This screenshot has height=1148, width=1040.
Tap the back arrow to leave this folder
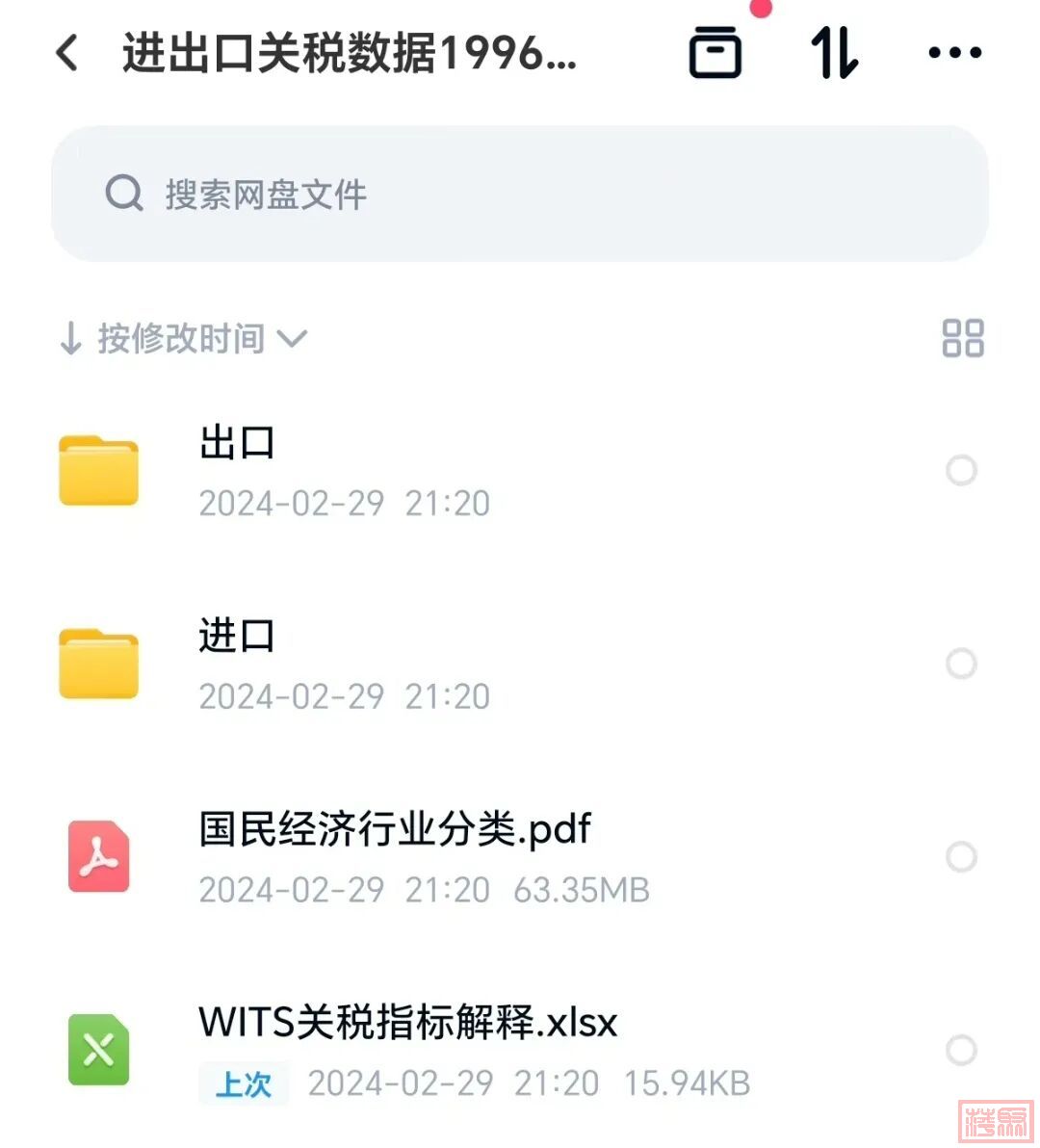(65, 53)
